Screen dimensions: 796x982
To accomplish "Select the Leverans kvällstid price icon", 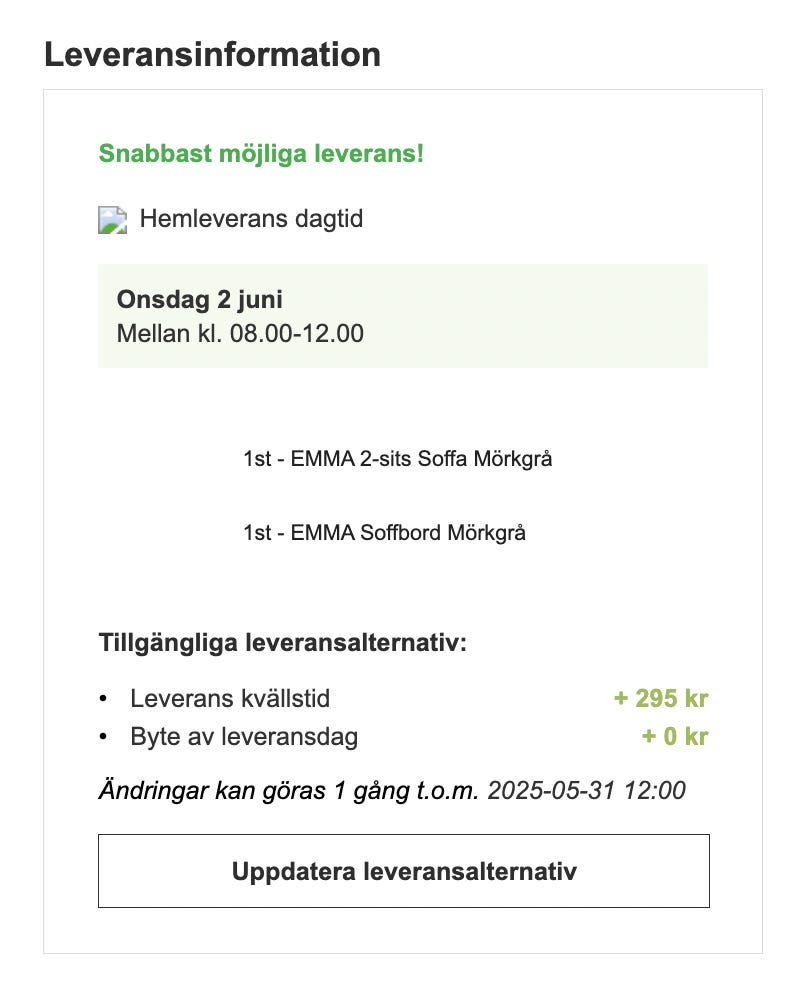I will [659, 699].
